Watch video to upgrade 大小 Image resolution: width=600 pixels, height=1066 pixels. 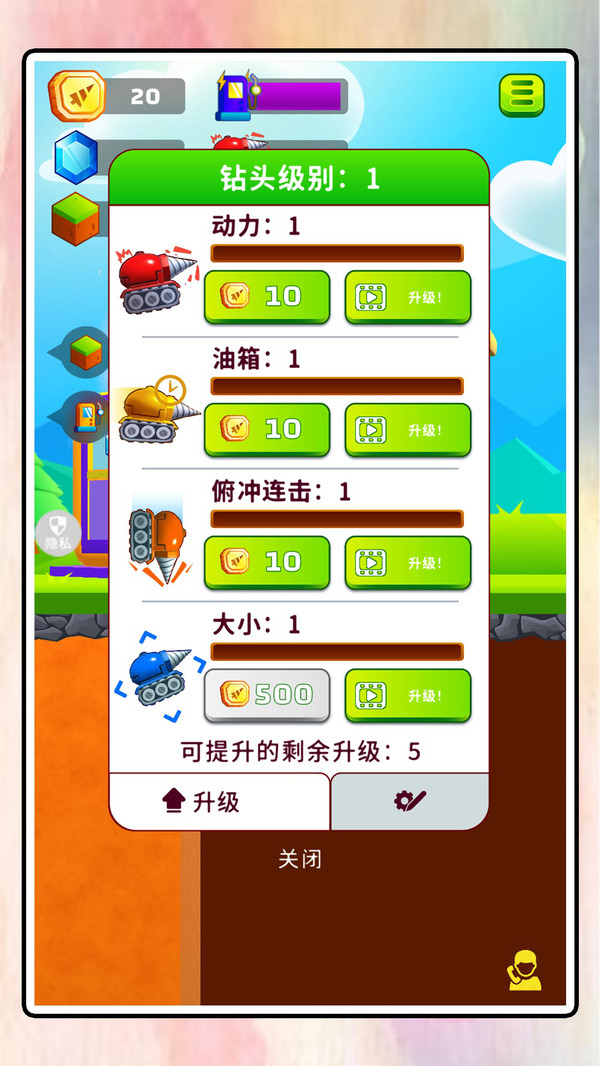tap(407, 696)
